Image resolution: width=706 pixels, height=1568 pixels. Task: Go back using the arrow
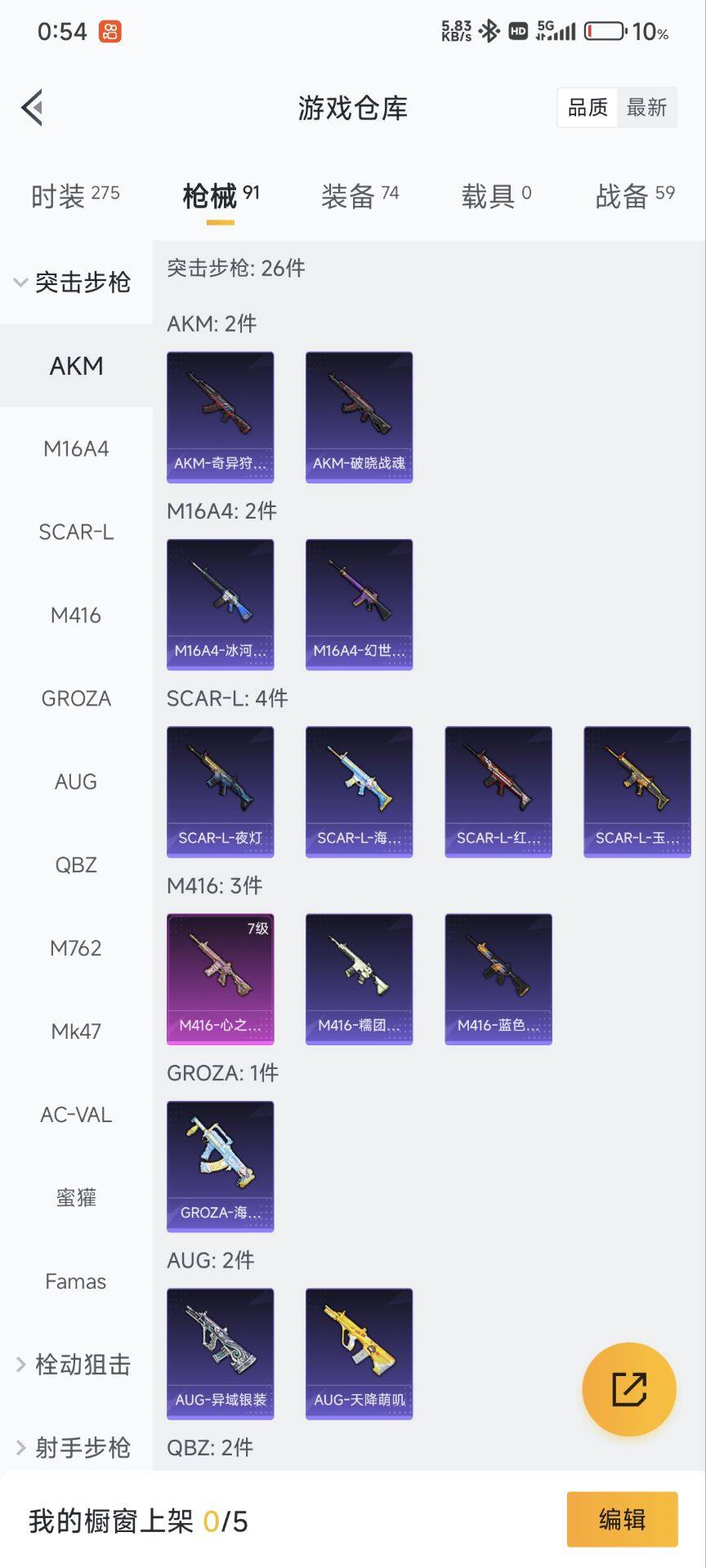tap(33, 108)
